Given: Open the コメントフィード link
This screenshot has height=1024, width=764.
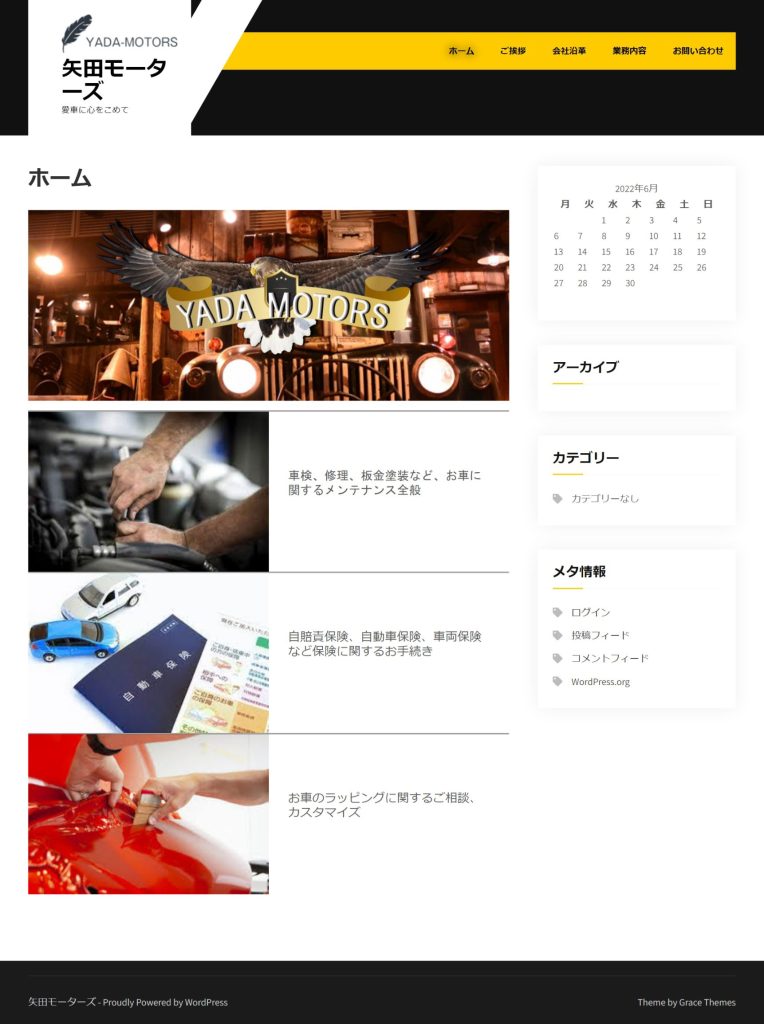Looking at the screenshot, I should pos(609,658).
